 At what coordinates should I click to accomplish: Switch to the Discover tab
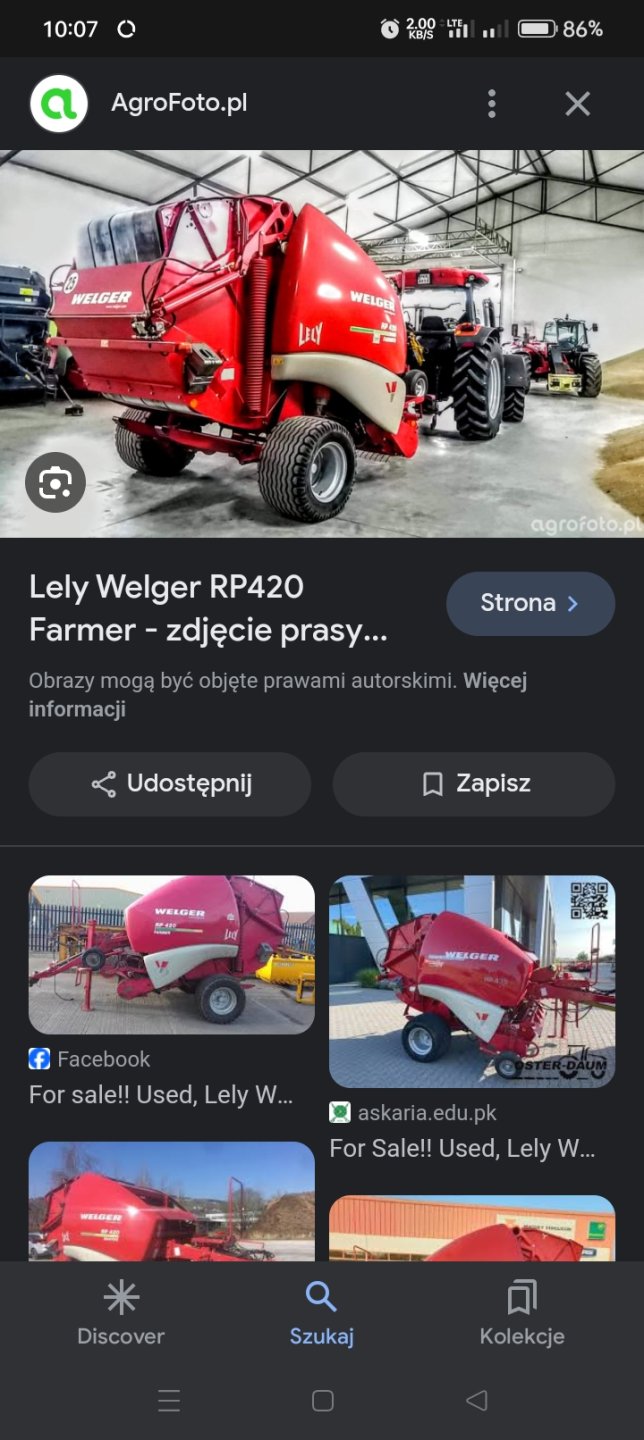tap(121, 1314)
